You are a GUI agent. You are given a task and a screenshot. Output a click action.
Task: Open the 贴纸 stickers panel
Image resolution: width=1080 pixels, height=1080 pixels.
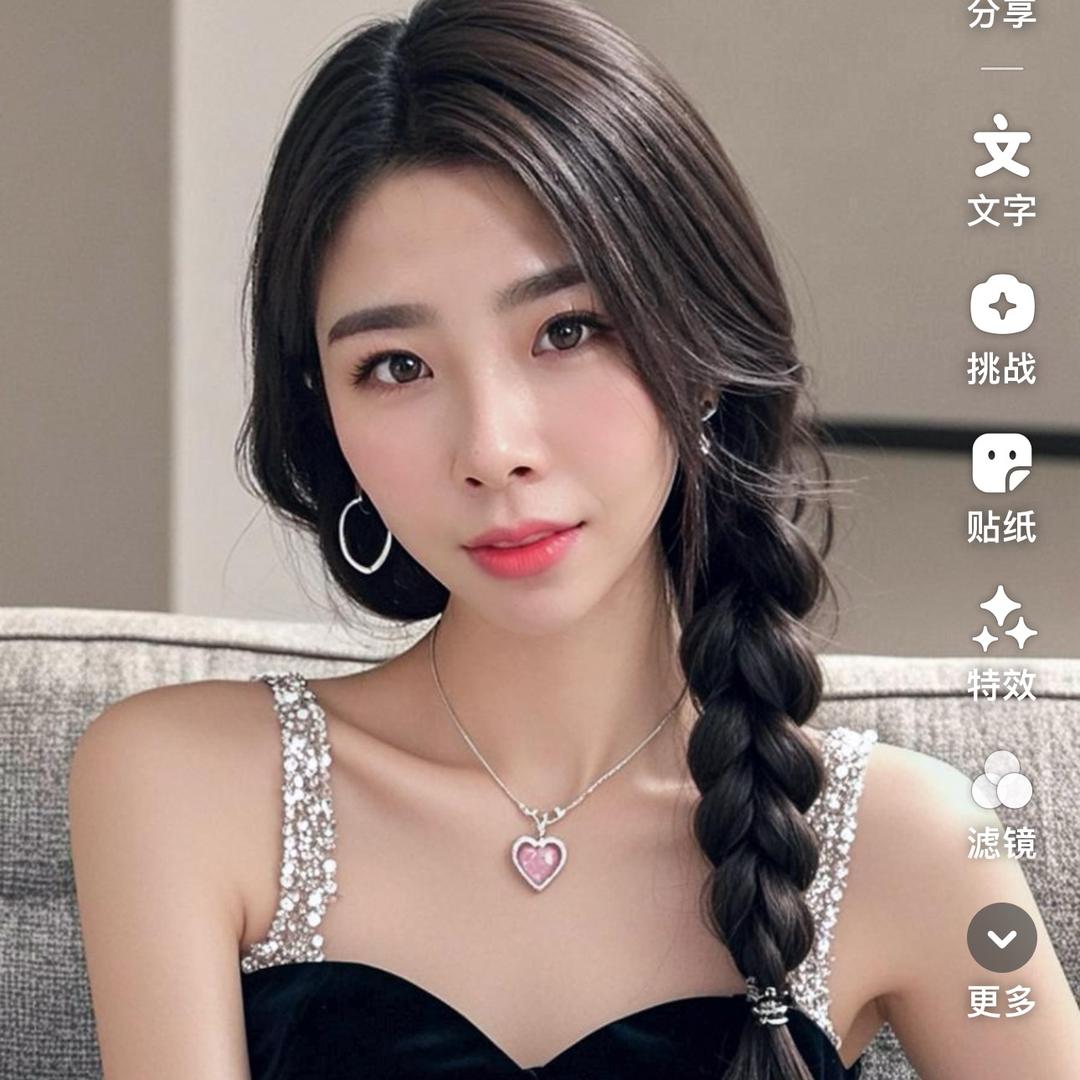(1001, 488)
